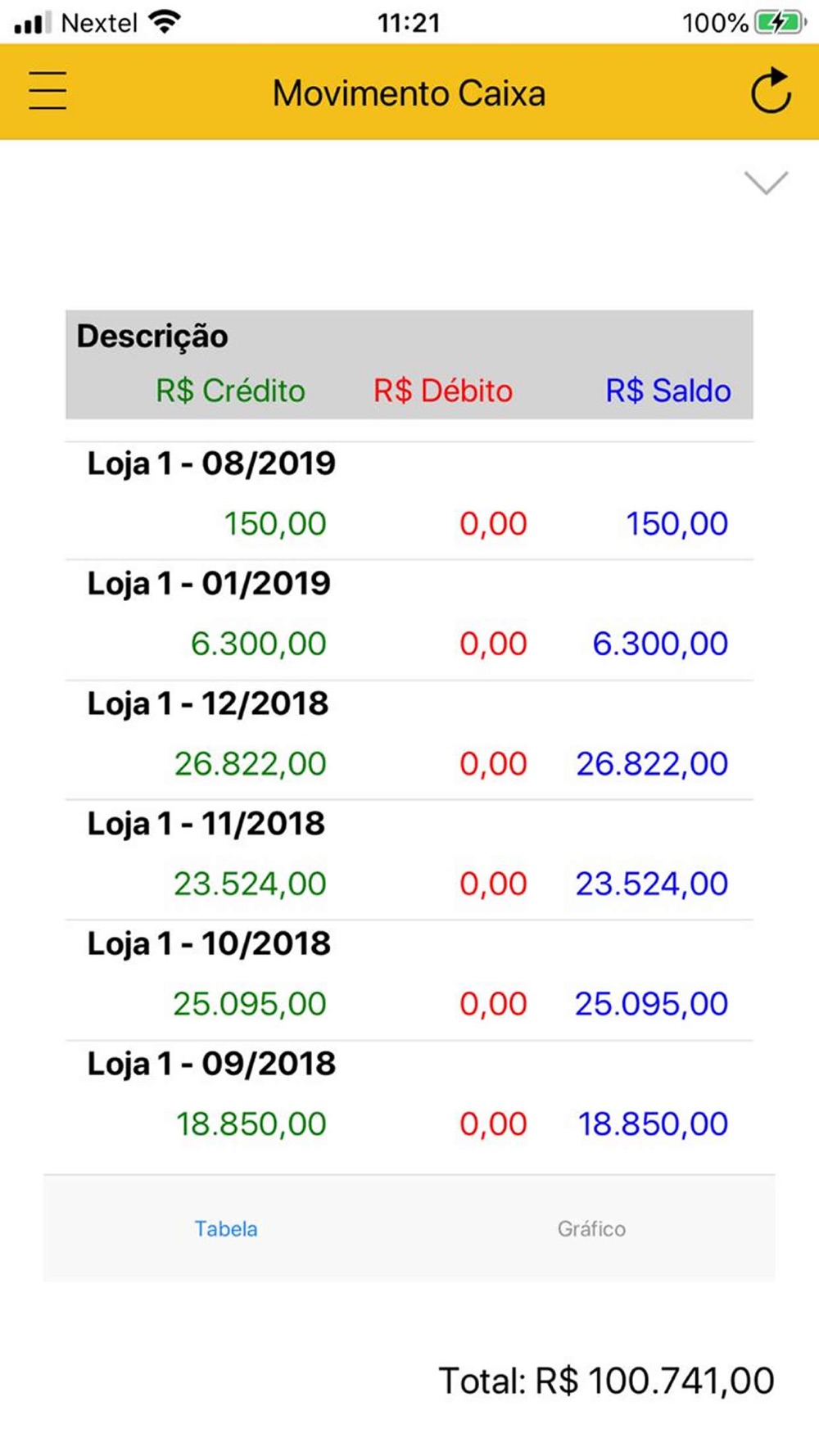Screen dimensions: 819x1456
Task: Expand the filter chevron below the header
Action: 766,183
